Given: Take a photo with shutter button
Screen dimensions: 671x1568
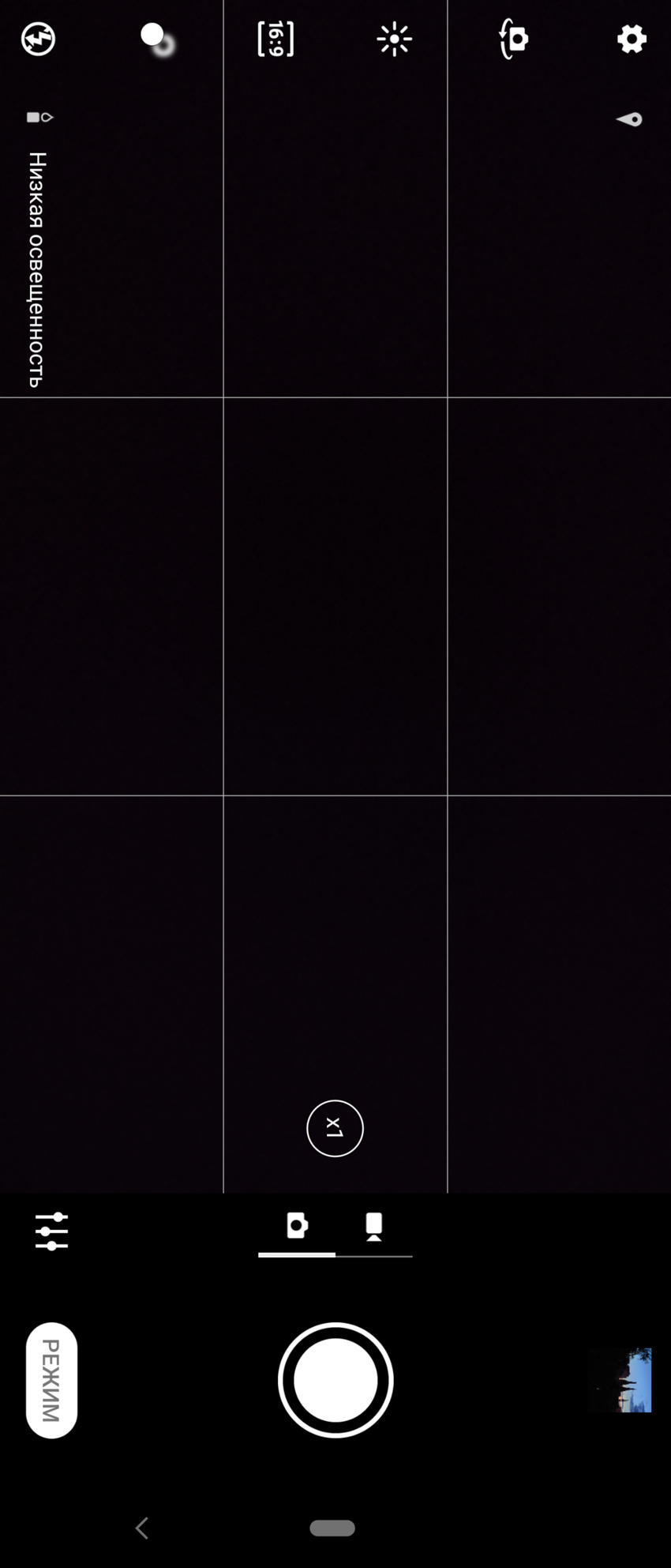Looking at the screenshot, I should [x=335, y=1380].
